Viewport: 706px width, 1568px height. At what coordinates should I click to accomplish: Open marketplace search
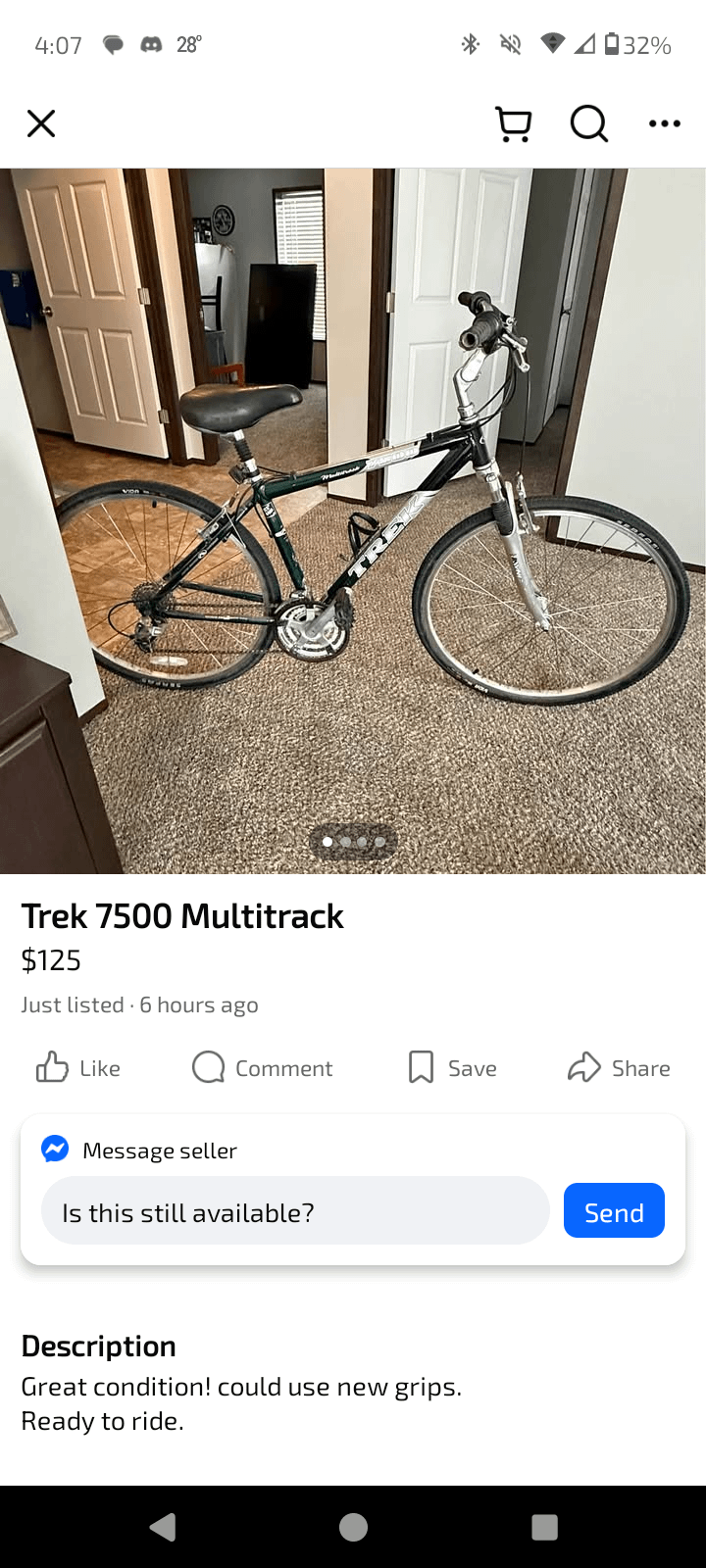(x=588, y=124)
